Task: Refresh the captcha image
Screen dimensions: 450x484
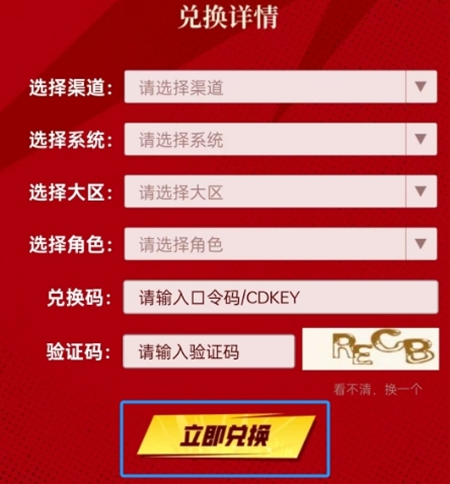Action: [x=370, y=349]
